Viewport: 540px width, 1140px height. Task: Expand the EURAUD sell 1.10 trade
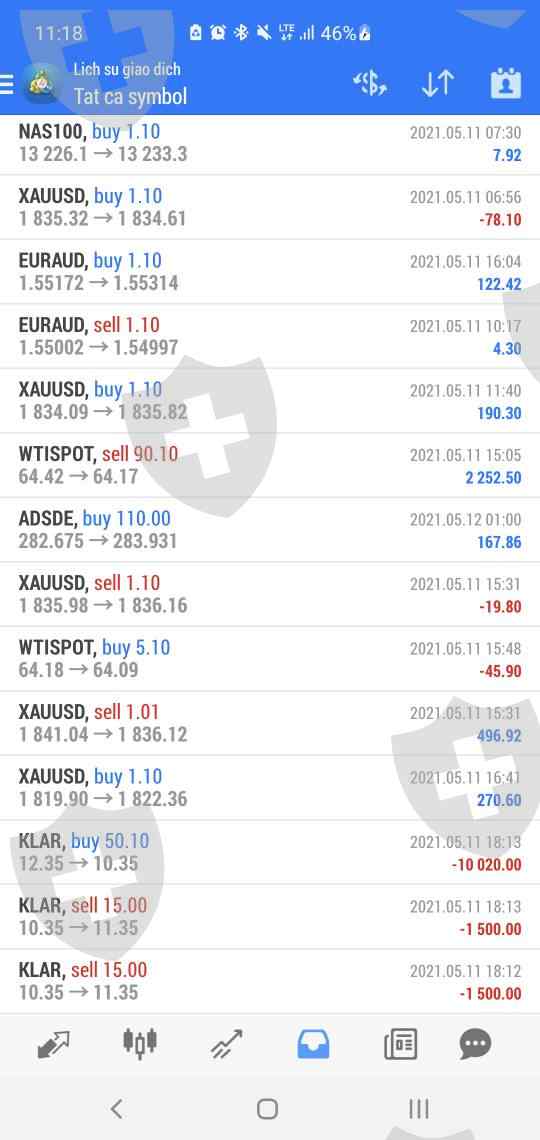[270, 337]
